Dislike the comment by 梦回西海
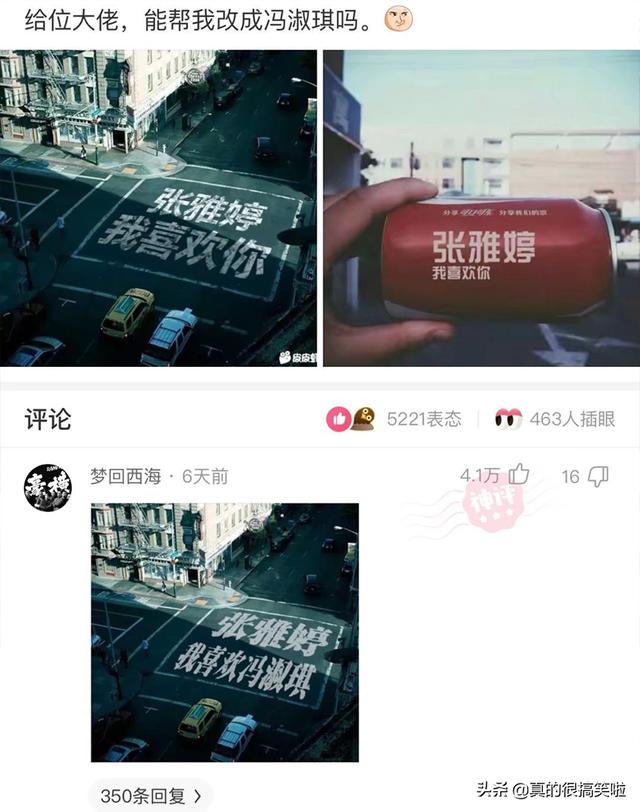The height and width of the screenshot is (812, 640). coord(598,476)
